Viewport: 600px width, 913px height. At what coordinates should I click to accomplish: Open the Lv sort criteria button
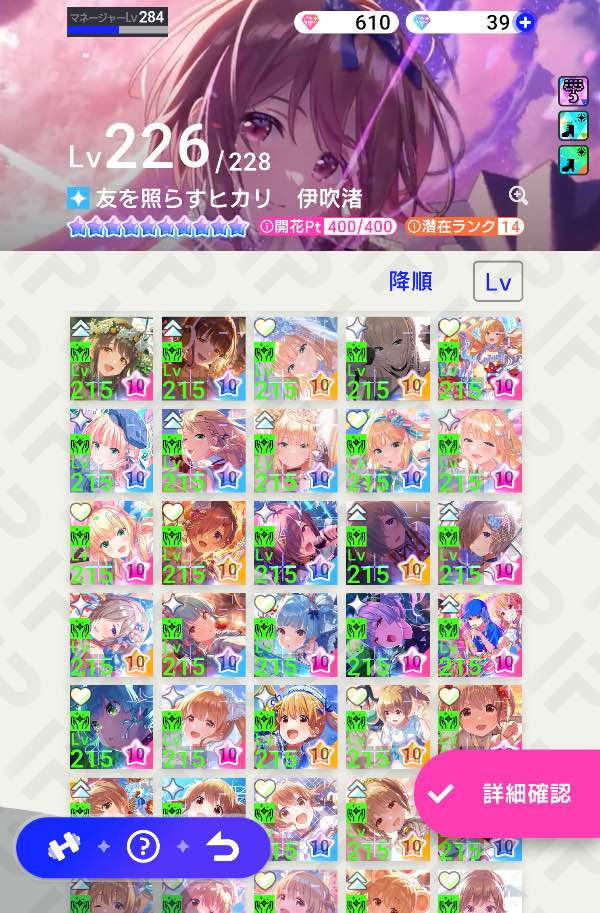(498, 282)
